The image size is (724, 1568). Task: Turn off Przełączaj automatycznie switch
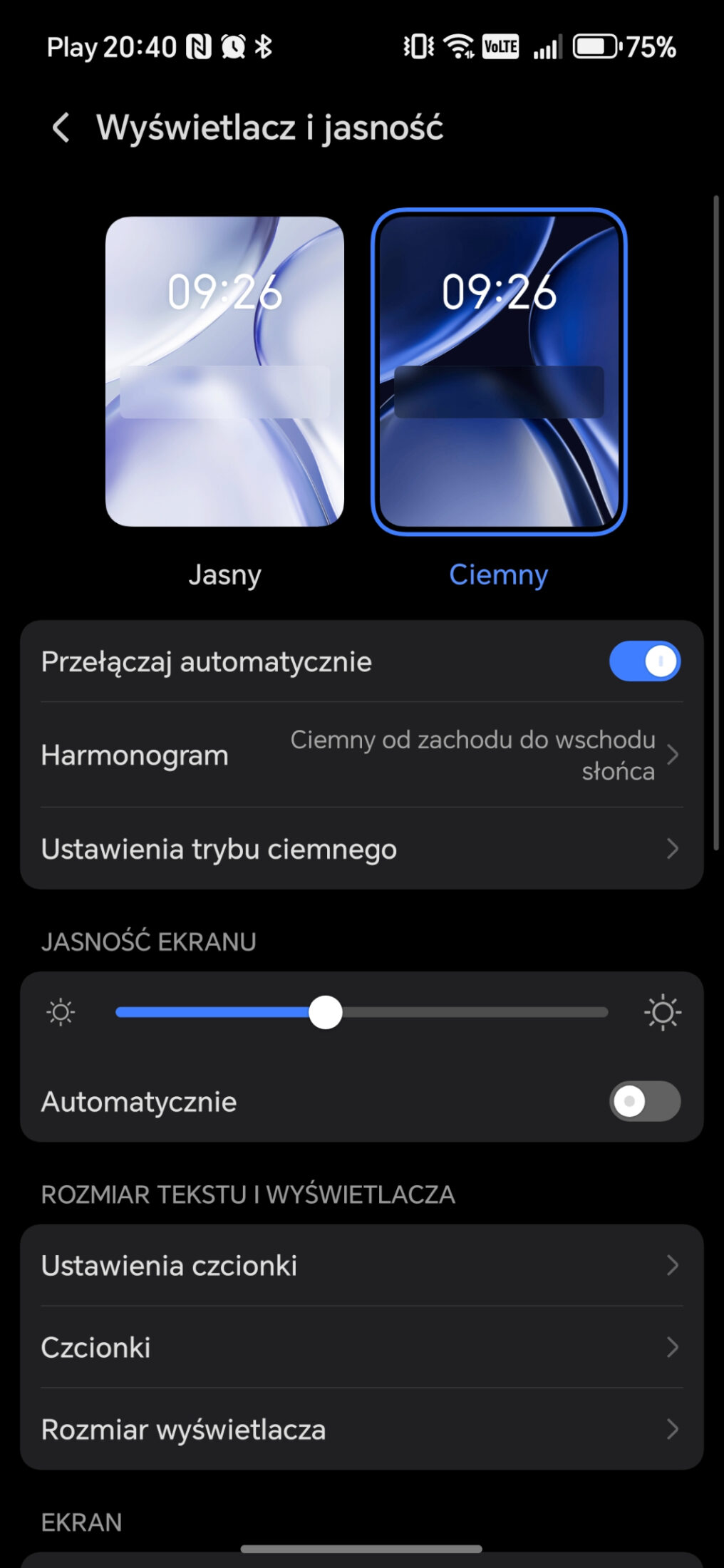644,661
